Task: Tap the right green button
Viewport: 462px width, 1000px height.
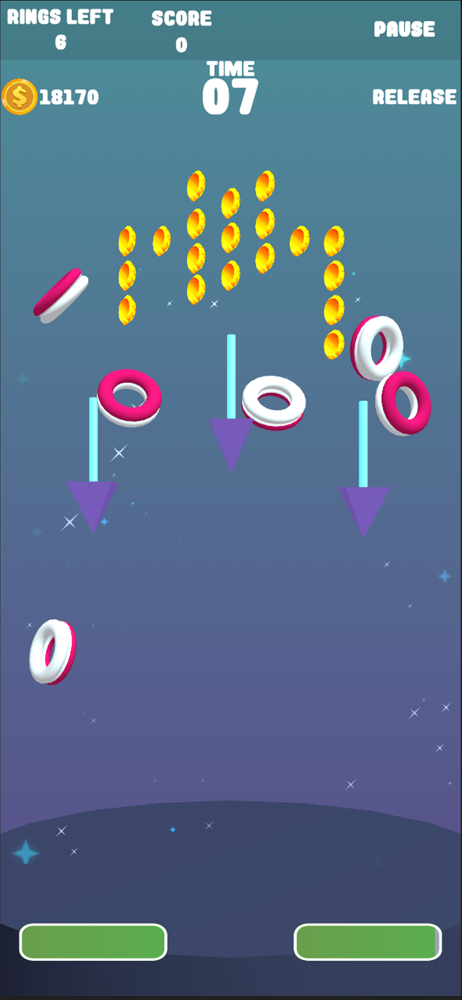Action: (x=368, y=941)
